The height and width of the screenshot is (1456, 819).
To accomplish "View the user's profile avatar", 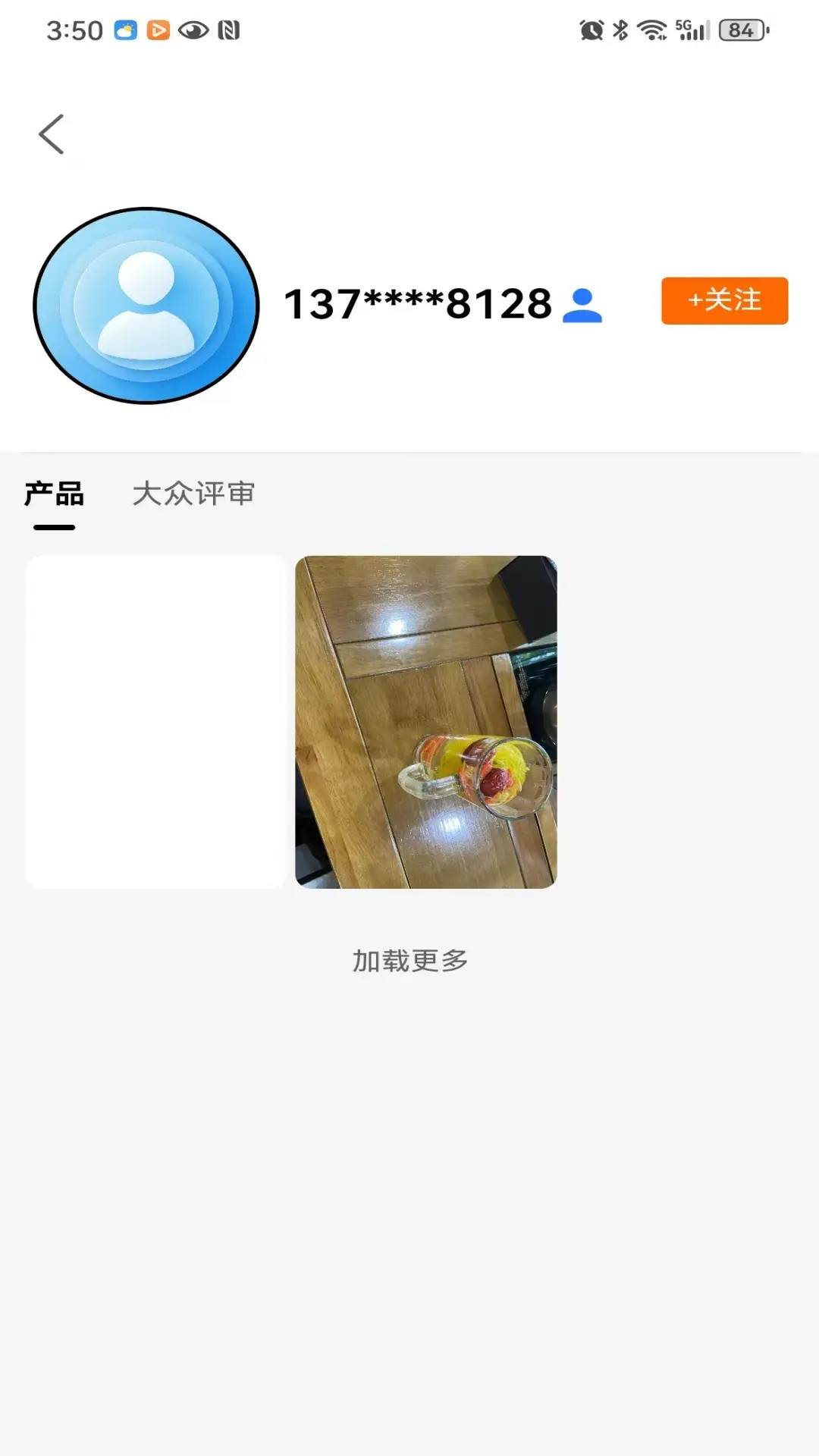I will click(146, 306).
